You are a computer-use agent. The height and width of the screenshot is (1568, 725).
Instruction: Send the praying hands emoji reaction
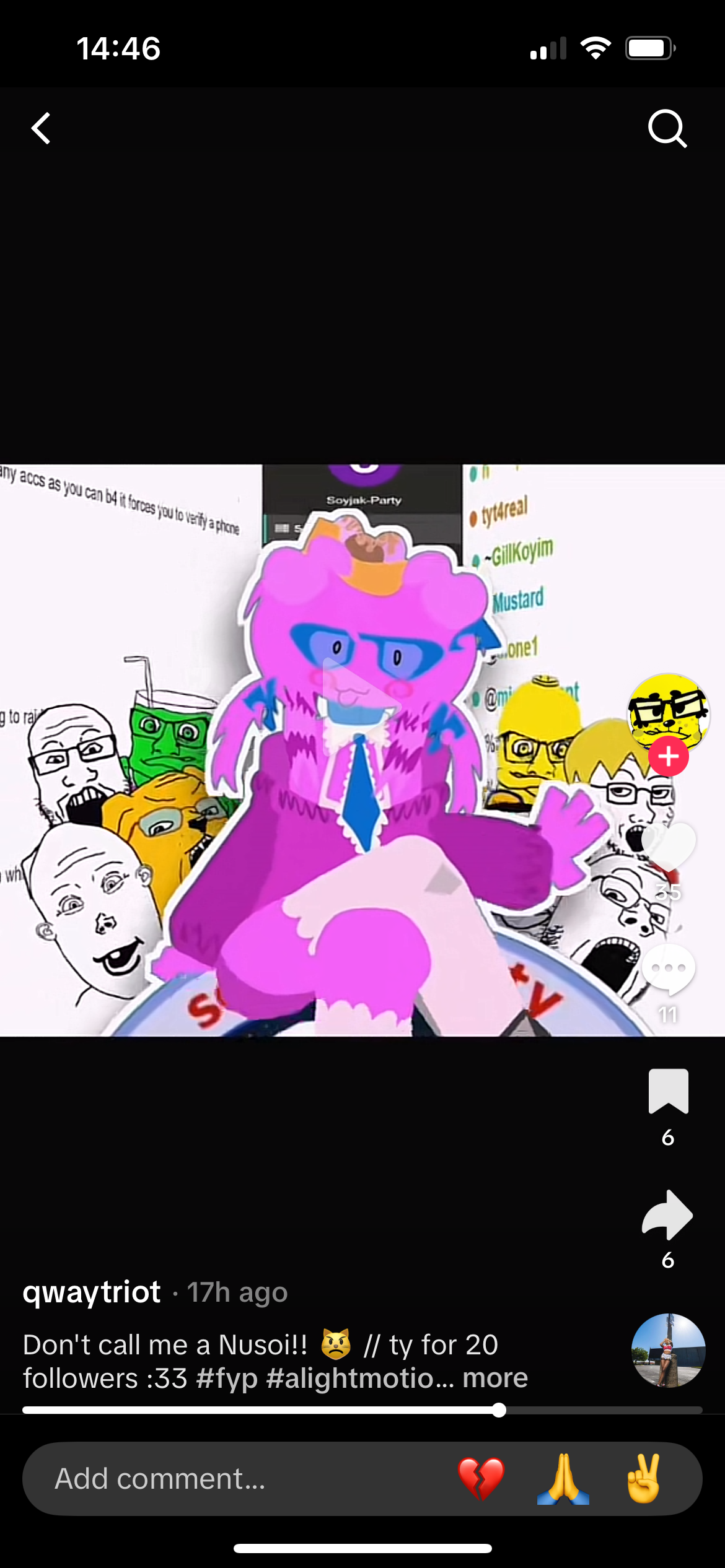point(563,1479)
